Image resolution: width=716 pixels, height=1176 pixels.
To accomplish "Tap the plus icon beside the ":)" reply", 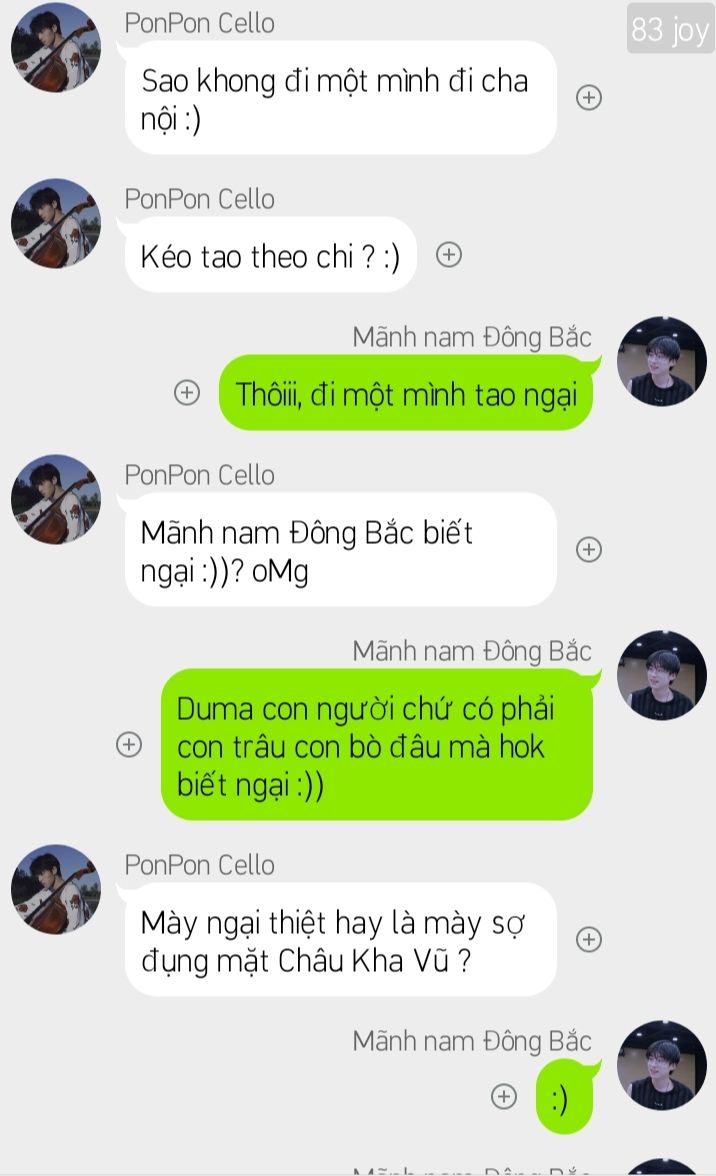I will click(504, 1097).
